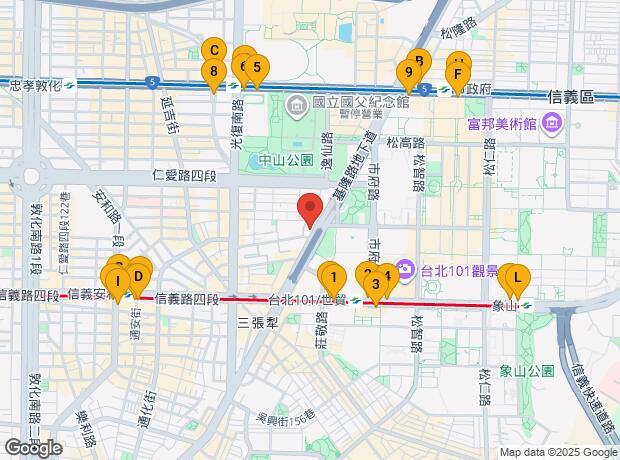The width and height of the screenshot is (620, 460).
Task: Tap marker 8 on the map
Action: (213, 72)
